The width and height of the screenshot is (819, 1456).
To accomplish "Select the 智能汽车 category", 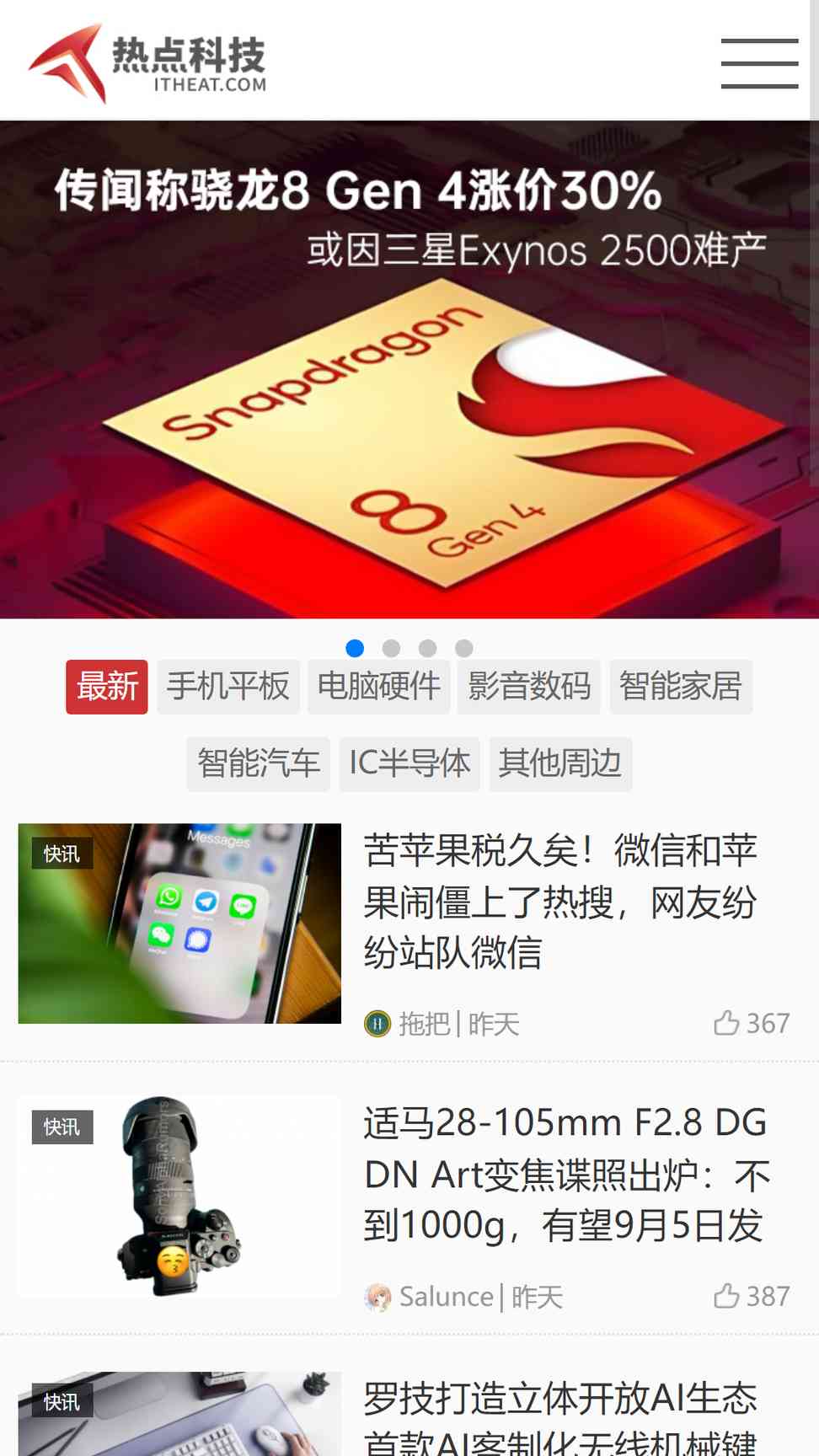I will [258, 764].
